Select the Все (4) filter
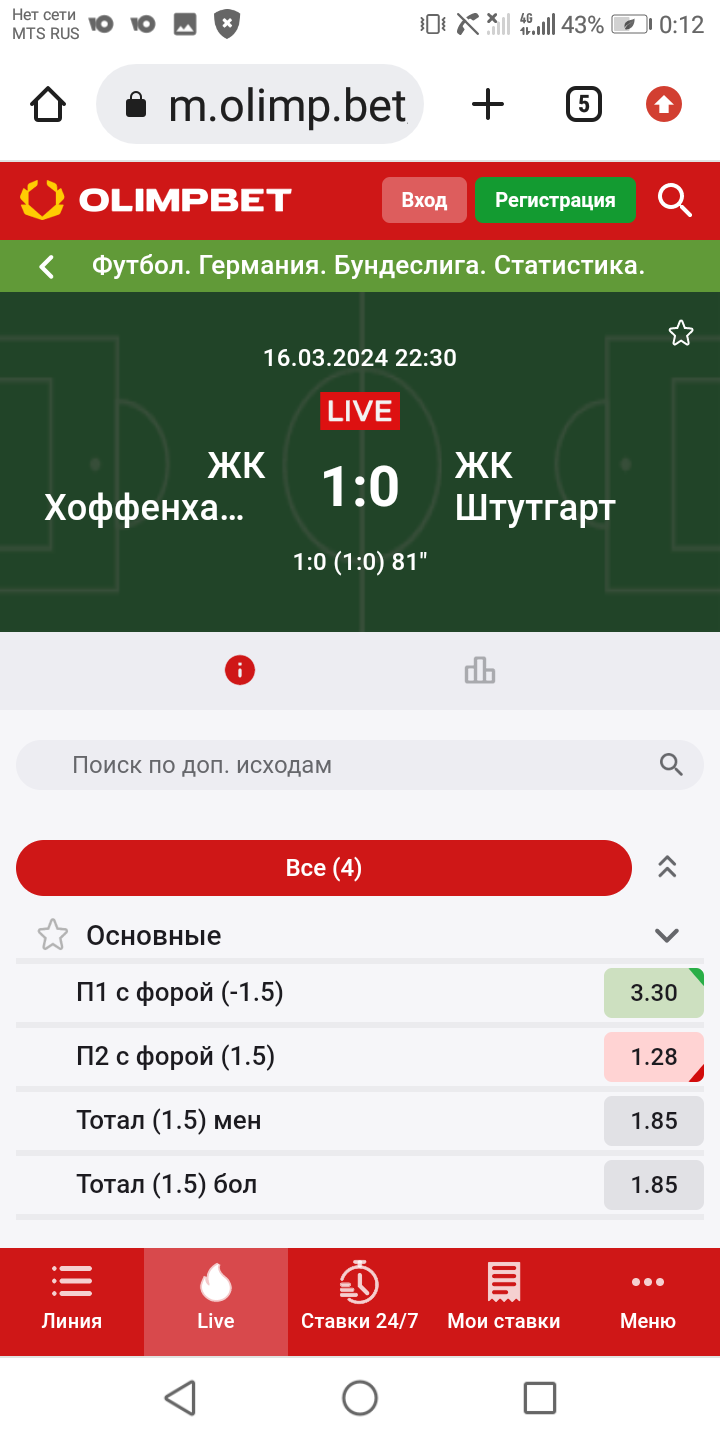The height and width of the screenshot is (1440, 720). click(324, 868)
